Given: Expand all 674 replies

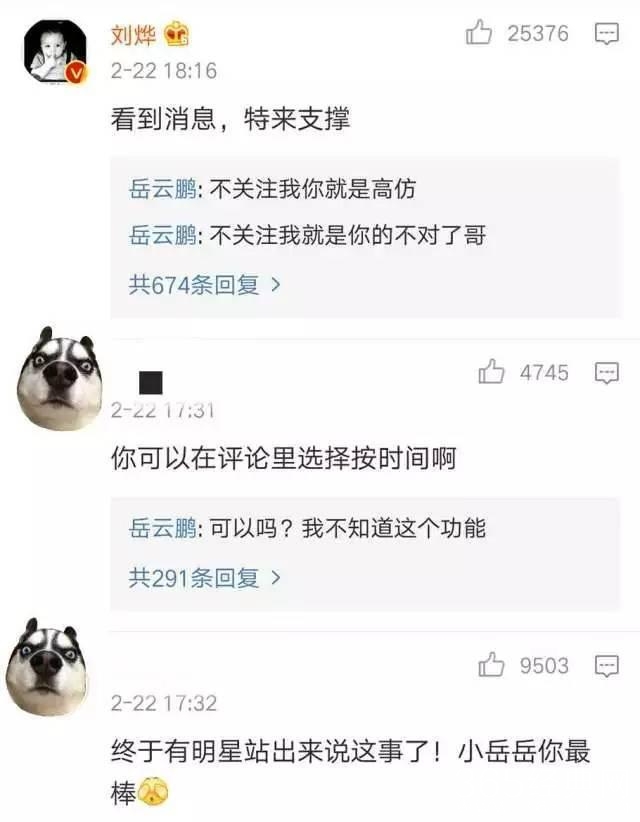Looking at the screenshot, I should point(205,285).
